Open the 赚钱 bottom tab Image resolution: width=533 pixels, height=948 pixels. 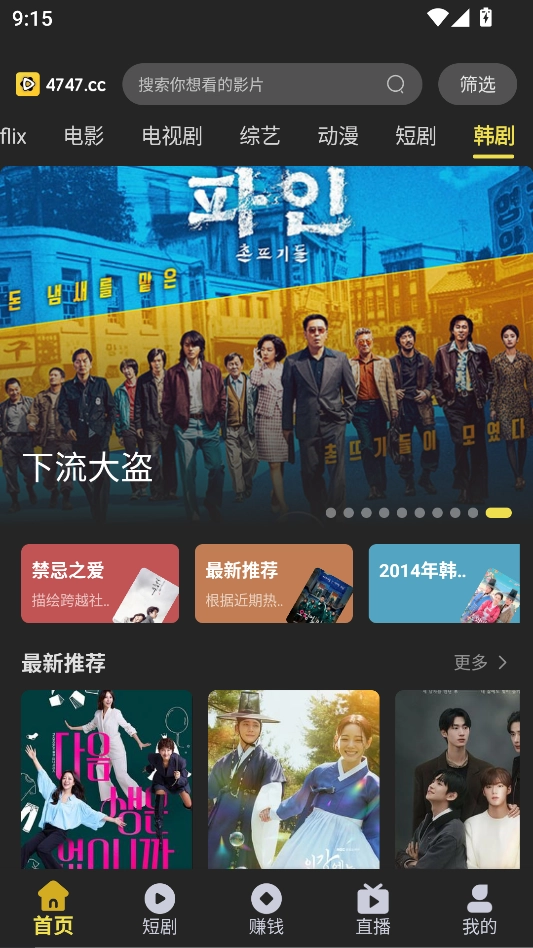point(266,909)
